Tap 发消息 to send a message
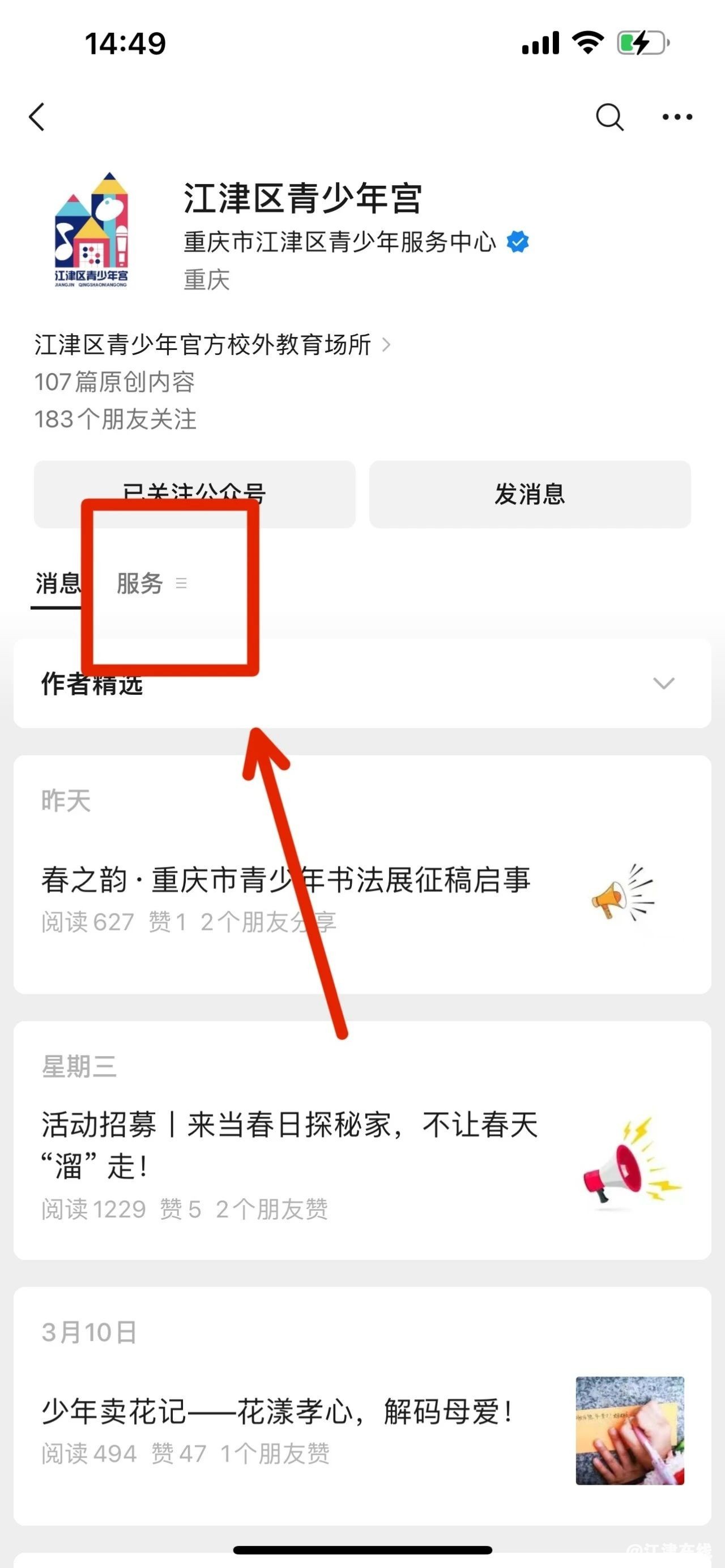This screenshot has height=1568, width=725. pos(530,494)
